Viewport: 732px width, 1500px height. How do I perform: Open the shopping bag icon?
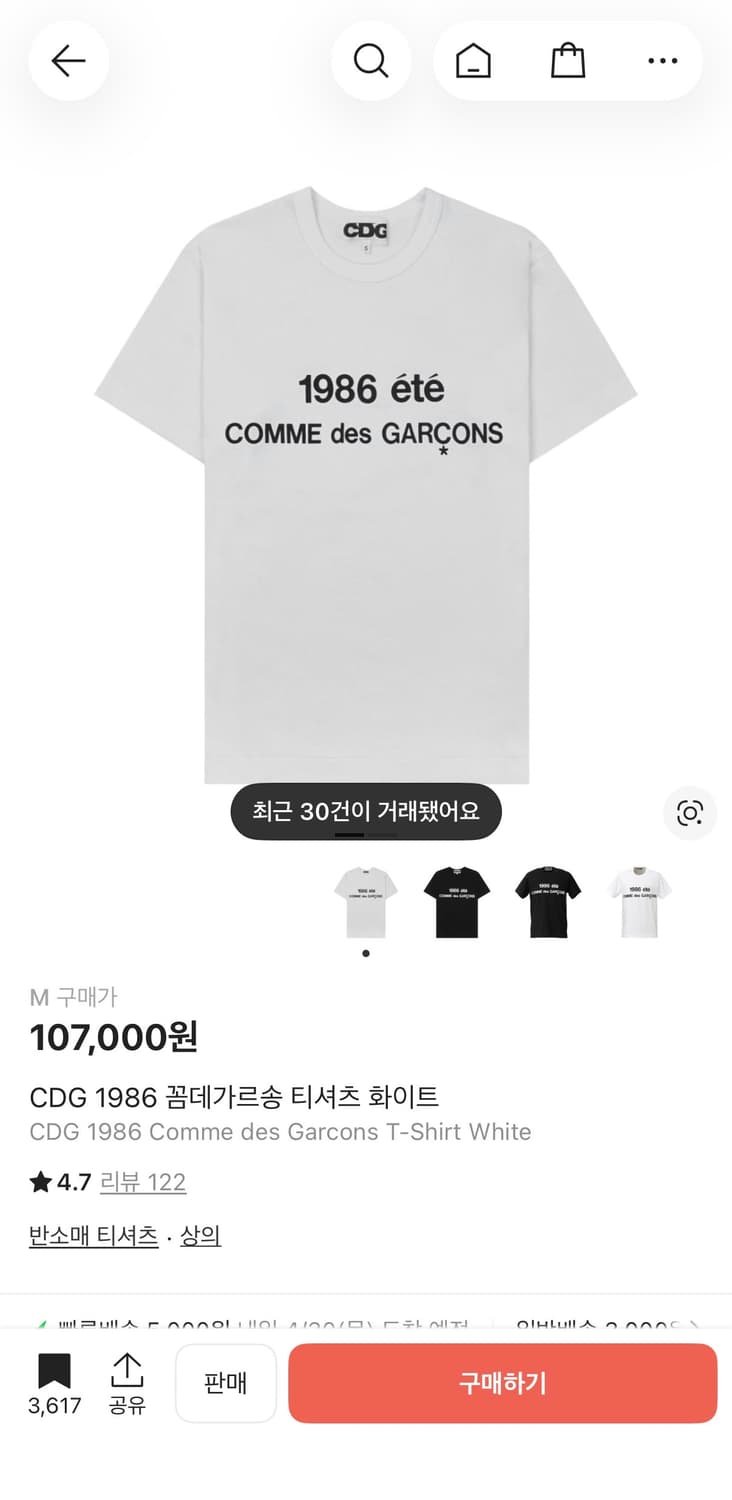pos(568,60)
